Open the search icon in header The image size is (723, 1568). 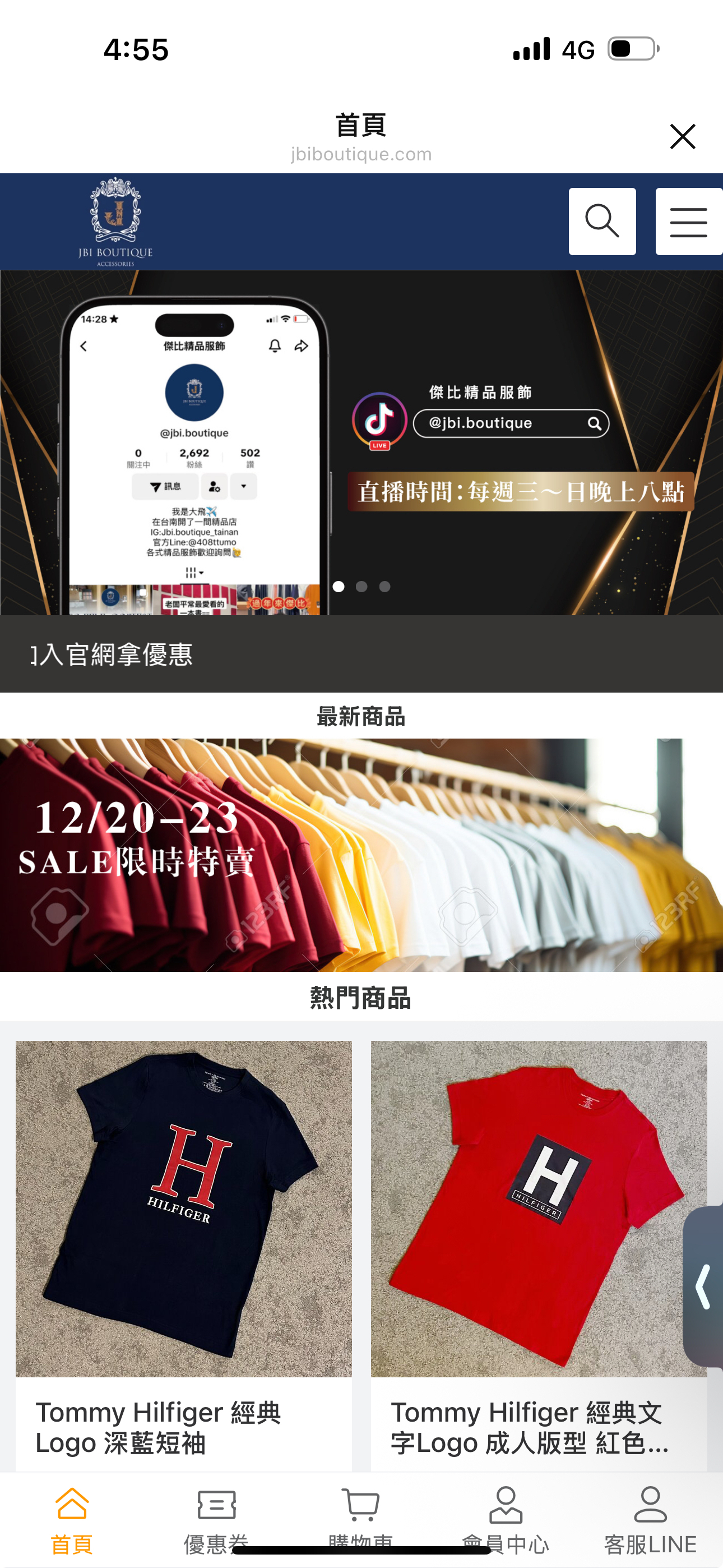(602, 221)
